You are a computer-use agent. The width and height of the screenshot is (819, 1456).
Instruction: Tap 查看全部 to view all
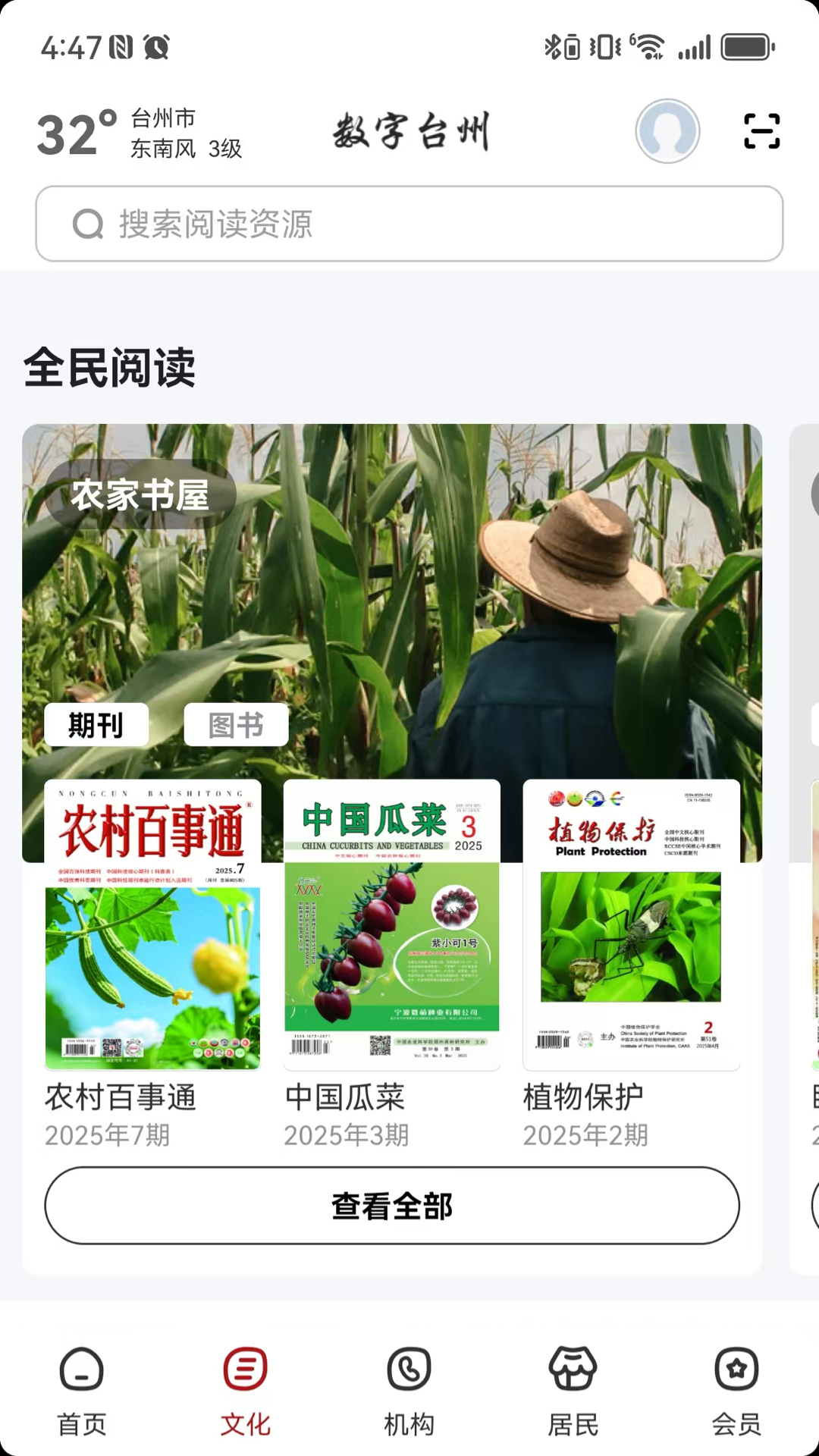point(391,1206)
